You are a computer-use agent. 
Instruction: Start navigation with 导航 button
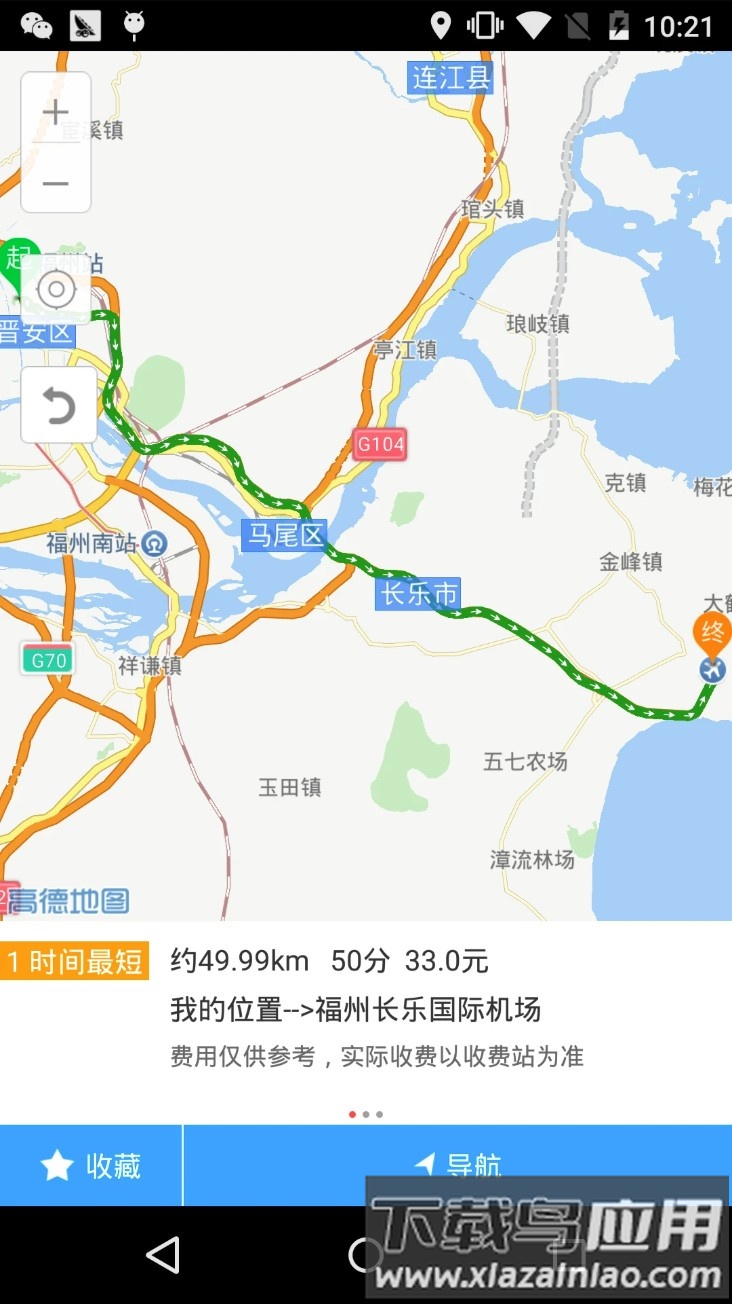tap(457, 1165)
